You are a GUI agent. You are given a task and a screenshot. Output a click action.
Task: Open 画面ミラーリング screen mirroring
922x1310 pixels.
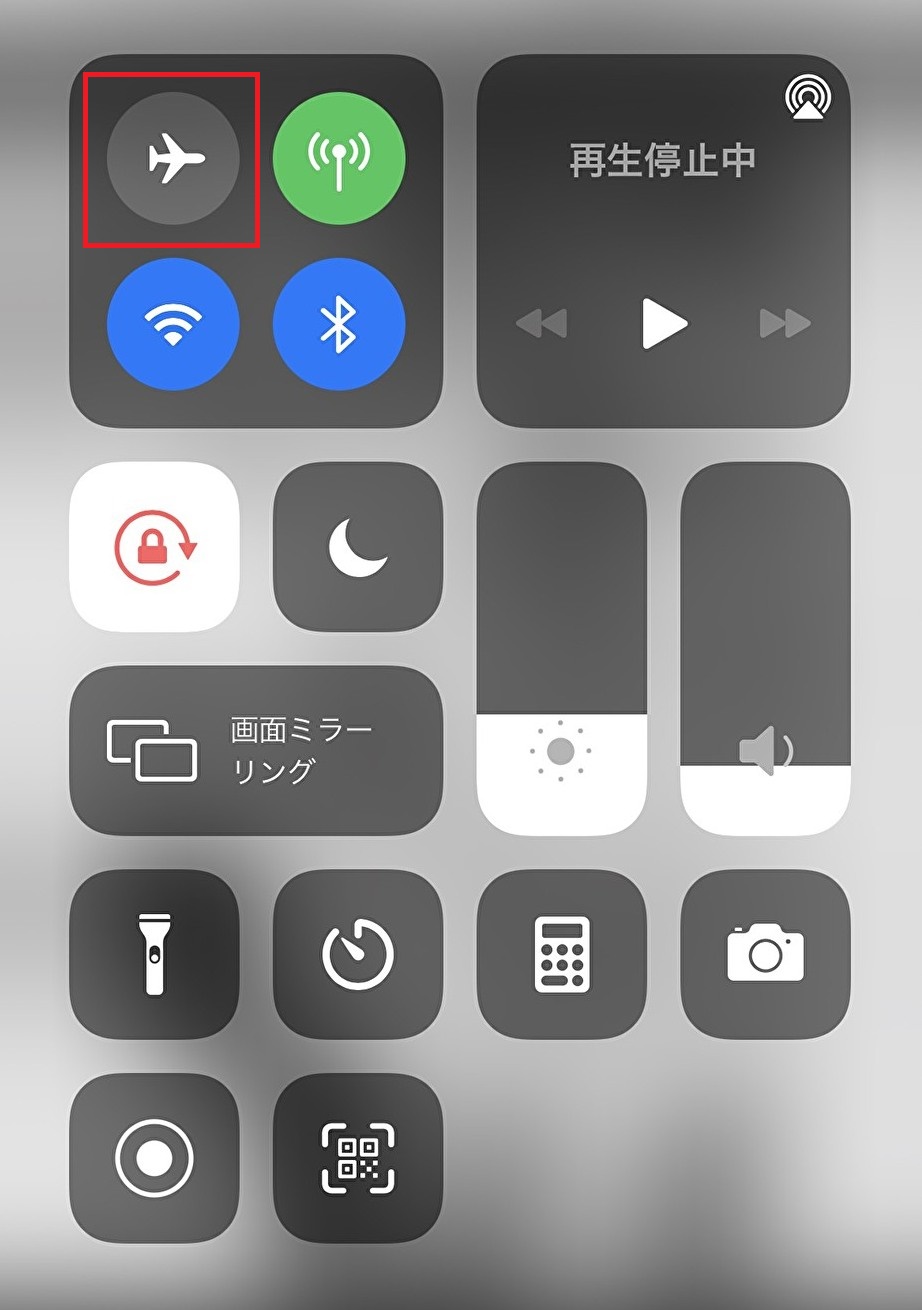pos(256,750)
